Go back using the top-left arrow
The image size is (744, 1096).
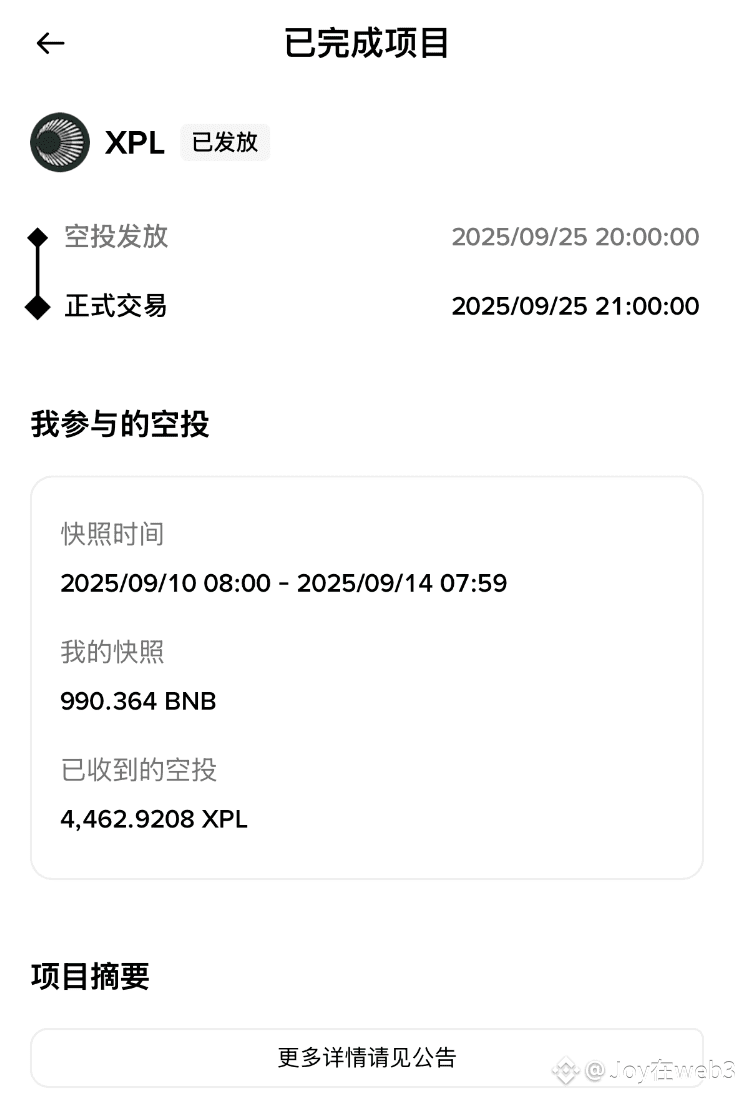[x=50, y=43]
